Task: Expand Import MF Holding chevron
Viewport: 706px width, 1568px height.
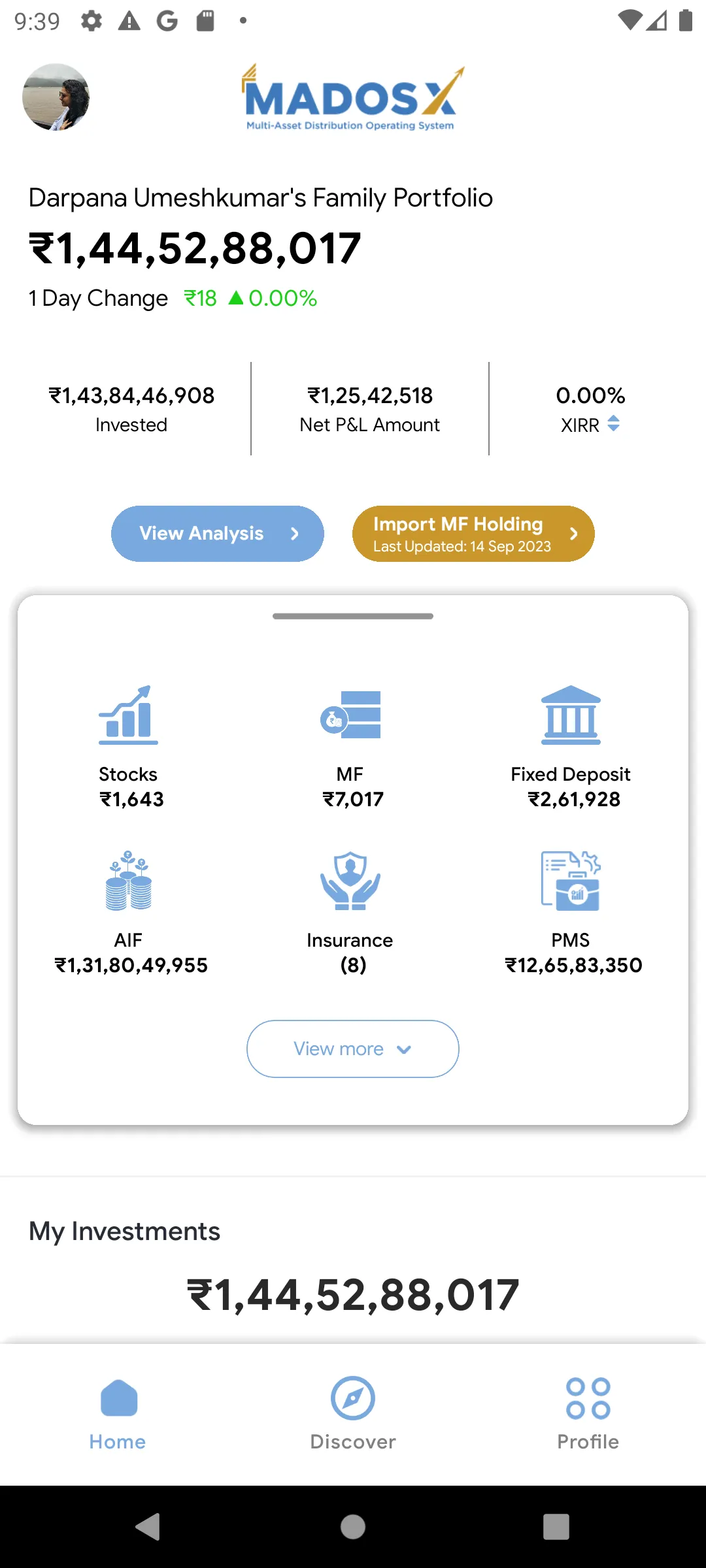Action: coord(574,534)
